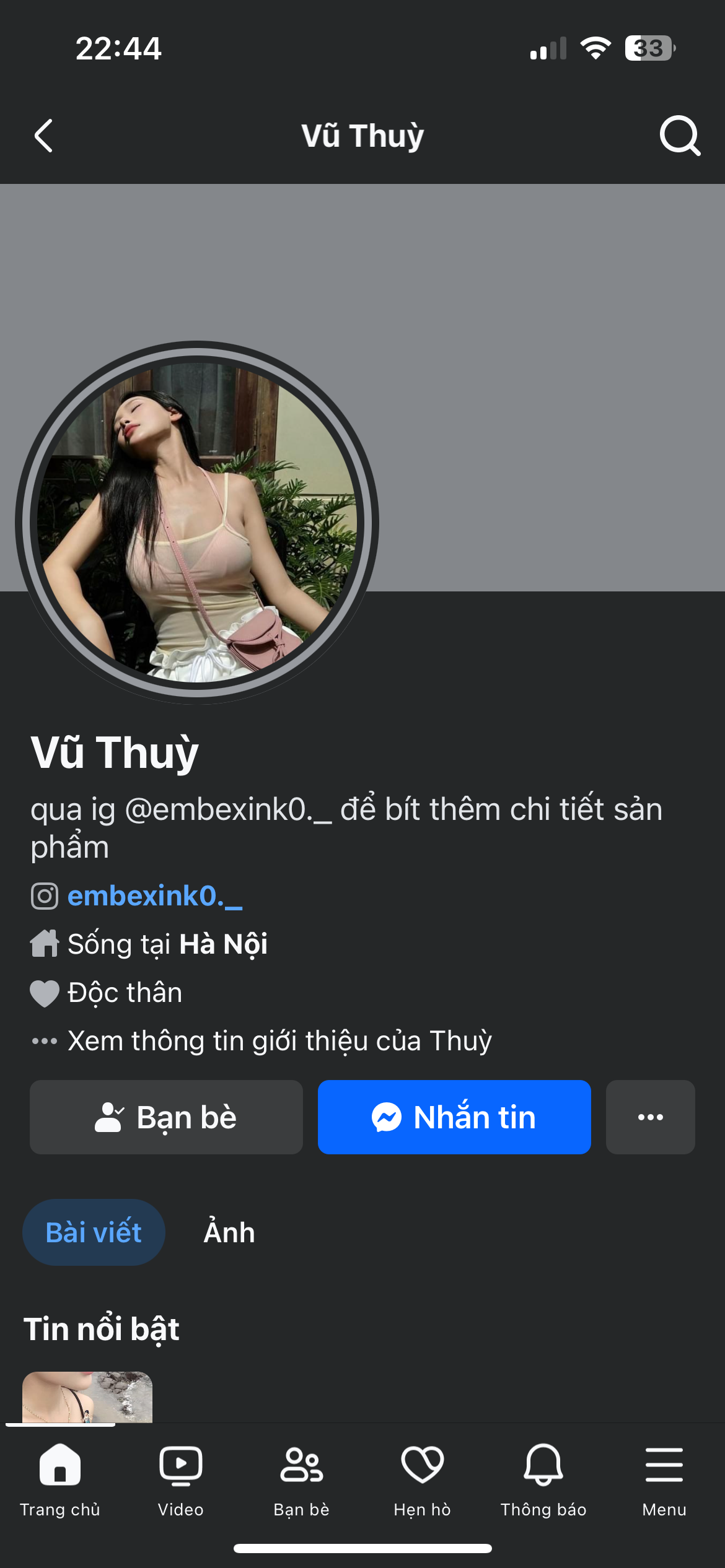Open the more options ellipsis button
Image resolution: width=725 pixels, height=1568 pixels.
pyautogui.click(x=650, y=1117)
